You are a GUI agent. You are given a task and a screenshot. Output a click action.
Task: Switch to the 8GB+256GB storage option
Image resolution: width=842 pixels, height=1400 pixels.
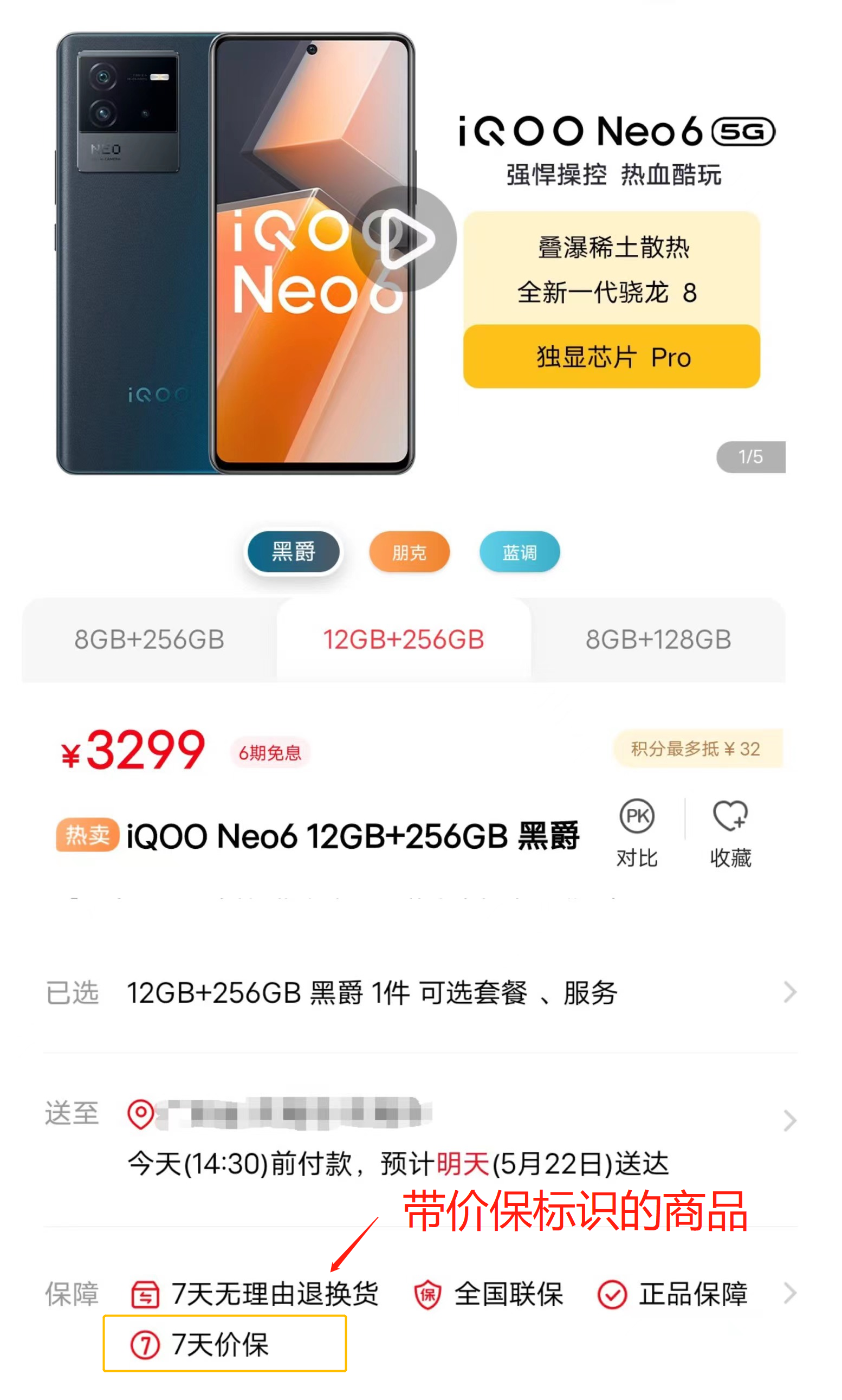149,640
